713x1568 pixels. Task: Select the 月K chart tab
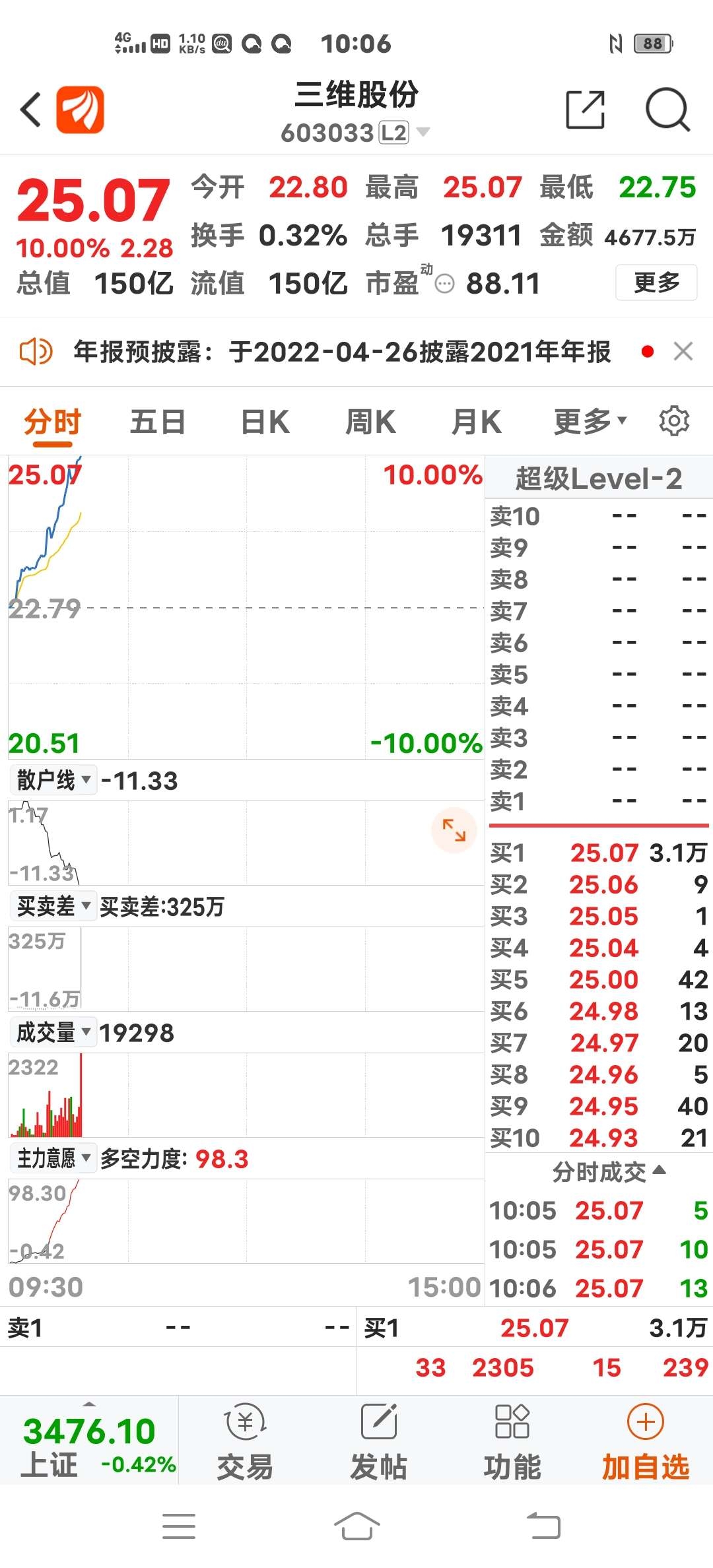[x=476, y=422]
